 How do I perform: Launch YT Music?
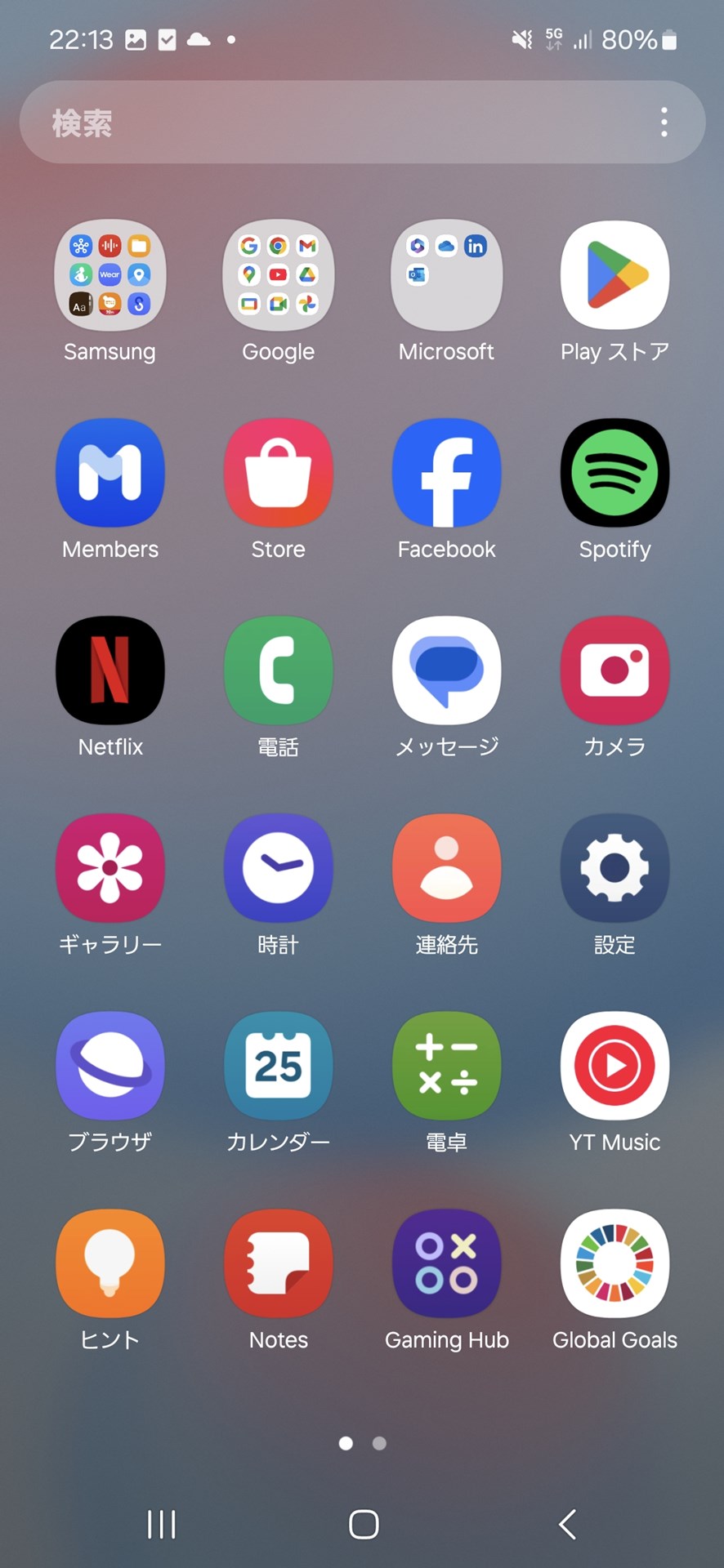pyautogui.click(x=615, y=1064)
